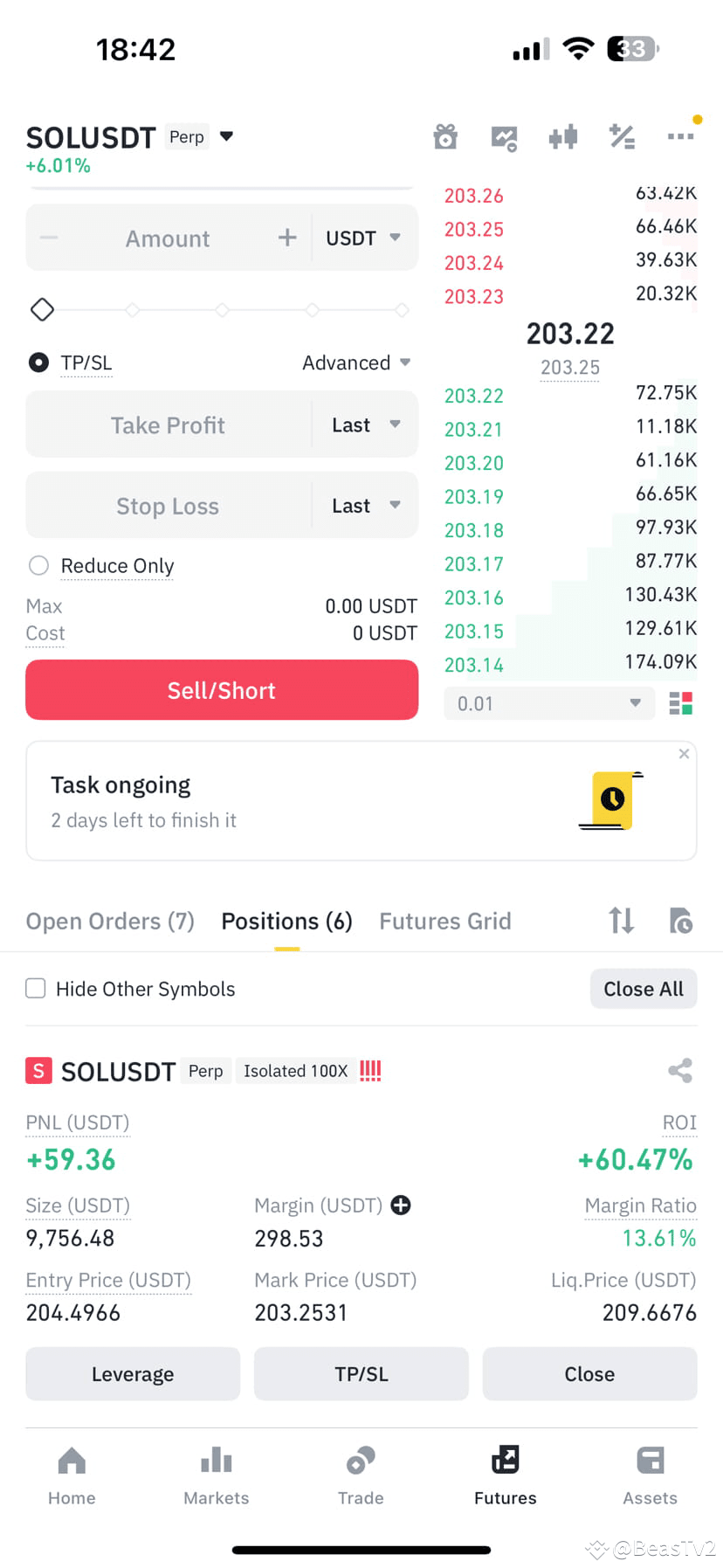Open the price chart view icon
Image resolution: width=723 pixels, height=1568 pixels.
pyautogui.click(x=504, y=136)
